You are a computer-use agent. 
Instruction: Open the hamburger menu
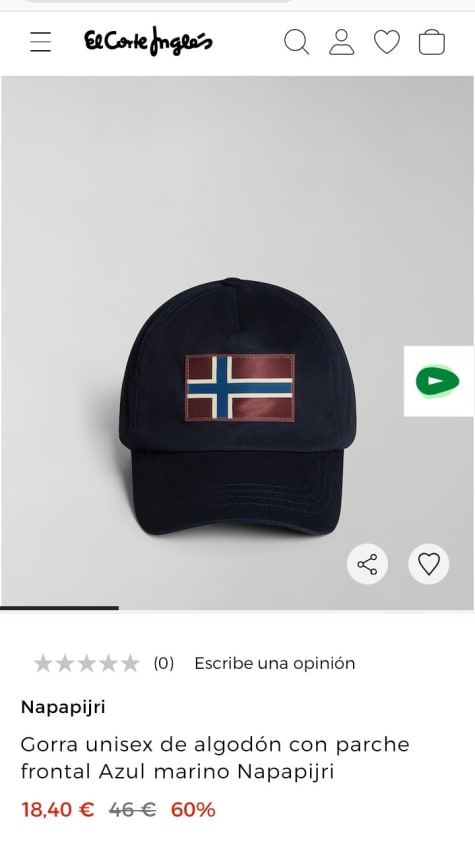point(41,42)
